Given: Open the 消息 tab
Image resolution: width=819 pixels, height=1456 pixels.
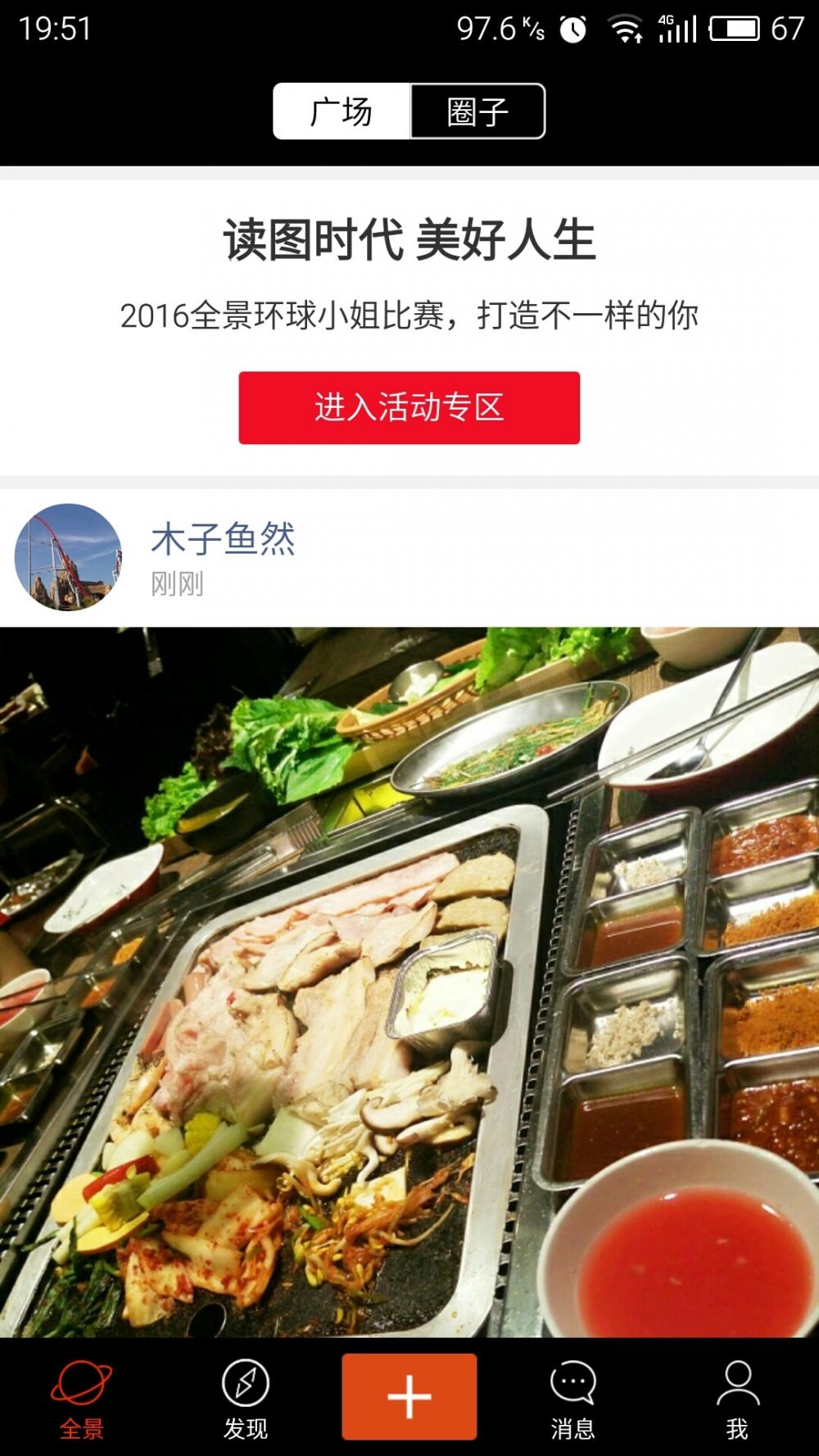Looking at the screenshot, I should 573,1397.
